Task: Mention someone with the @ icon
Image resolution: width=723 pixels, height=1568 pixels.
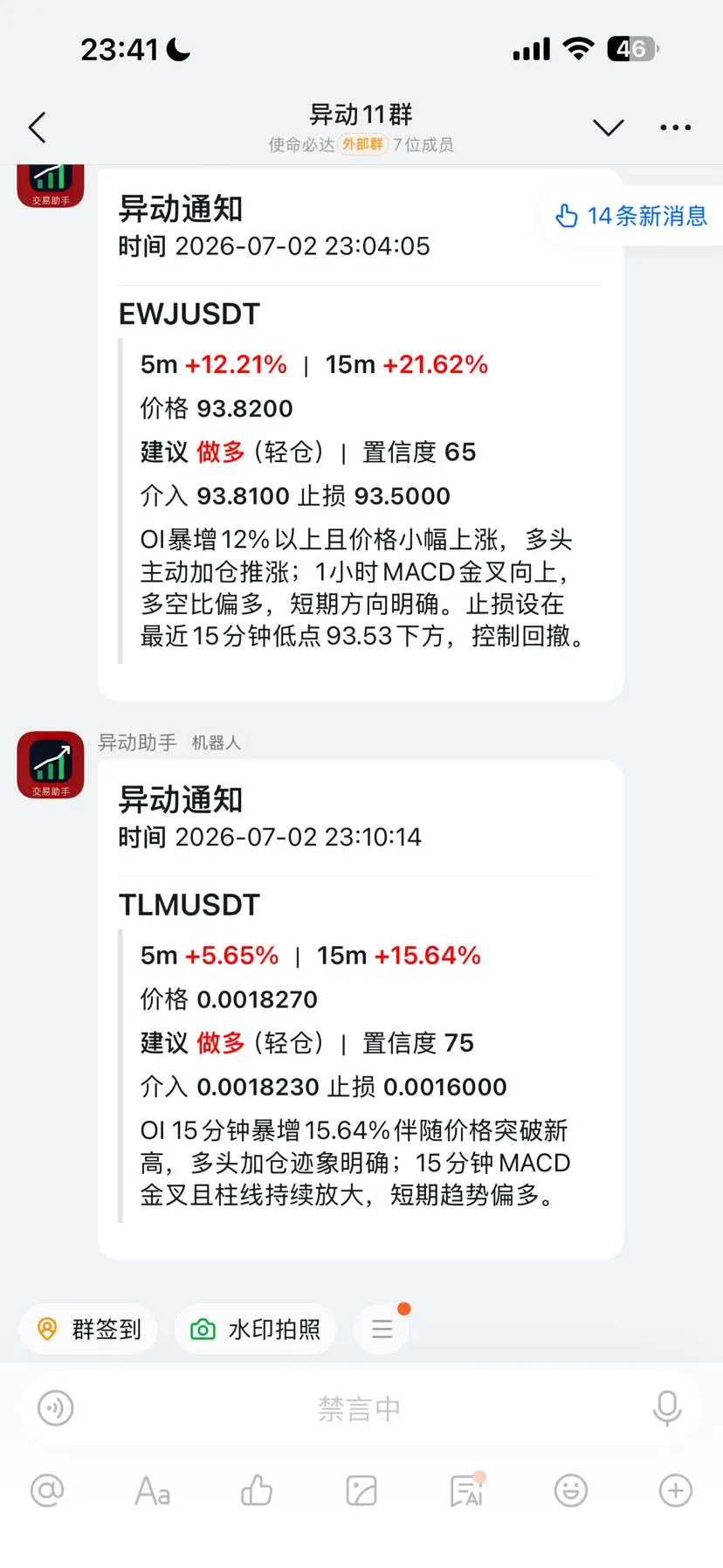Action: coord(47,1490)
